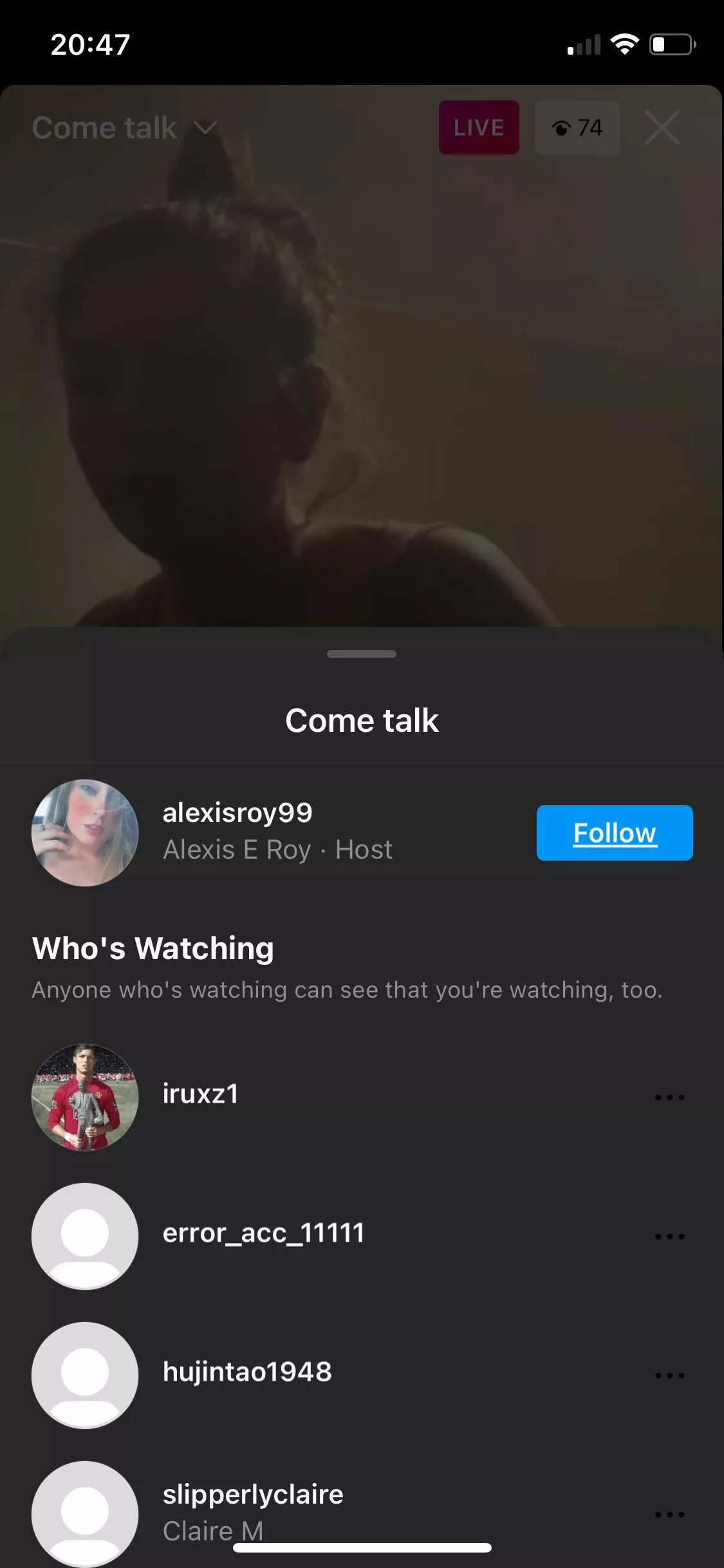
Task: Open options for slipperlyclaire
Action: pos(669,1514)
